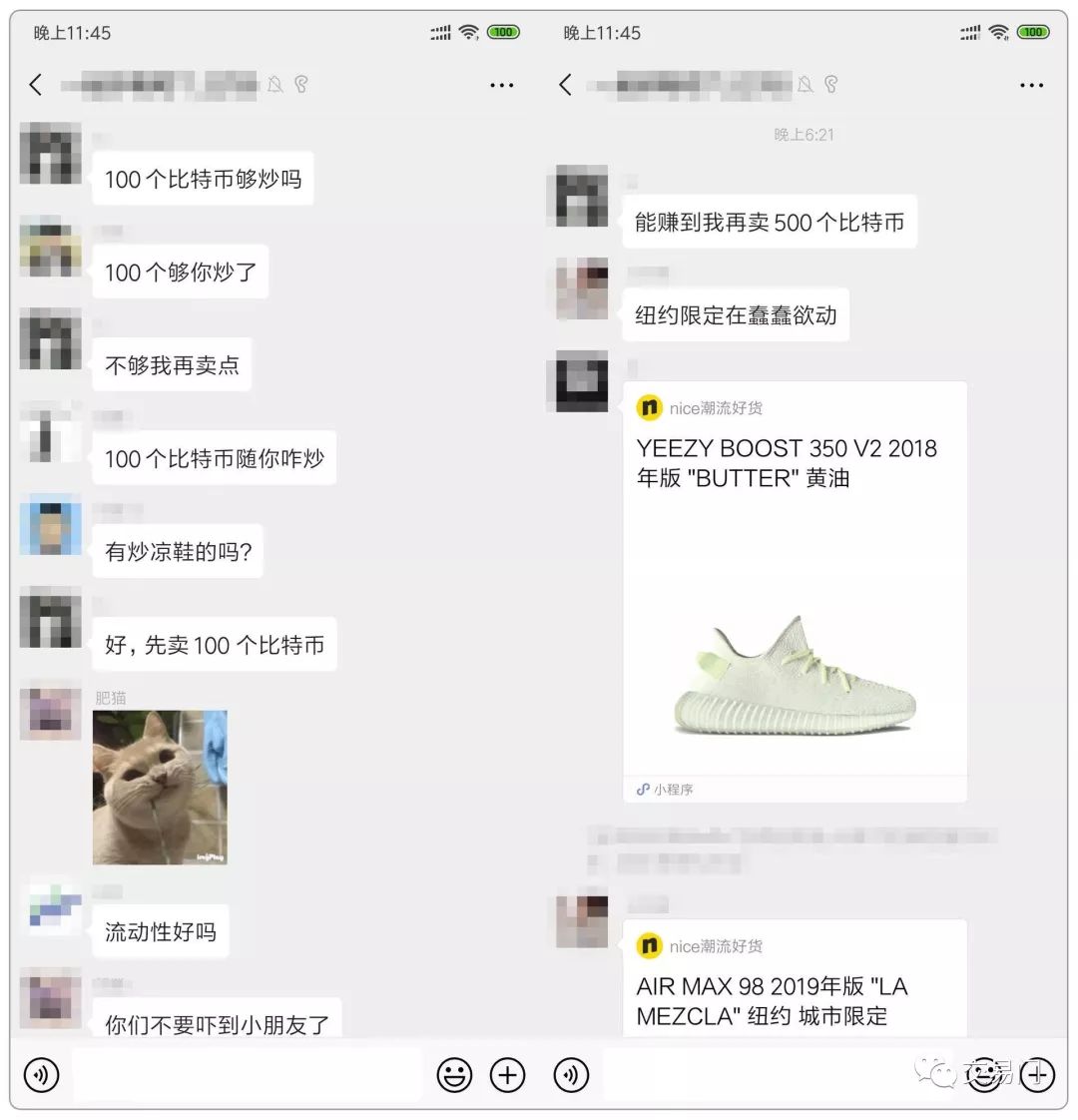
Task: Open the cat sticker sent by 肥猫
Action: click(x=160, y=789)
